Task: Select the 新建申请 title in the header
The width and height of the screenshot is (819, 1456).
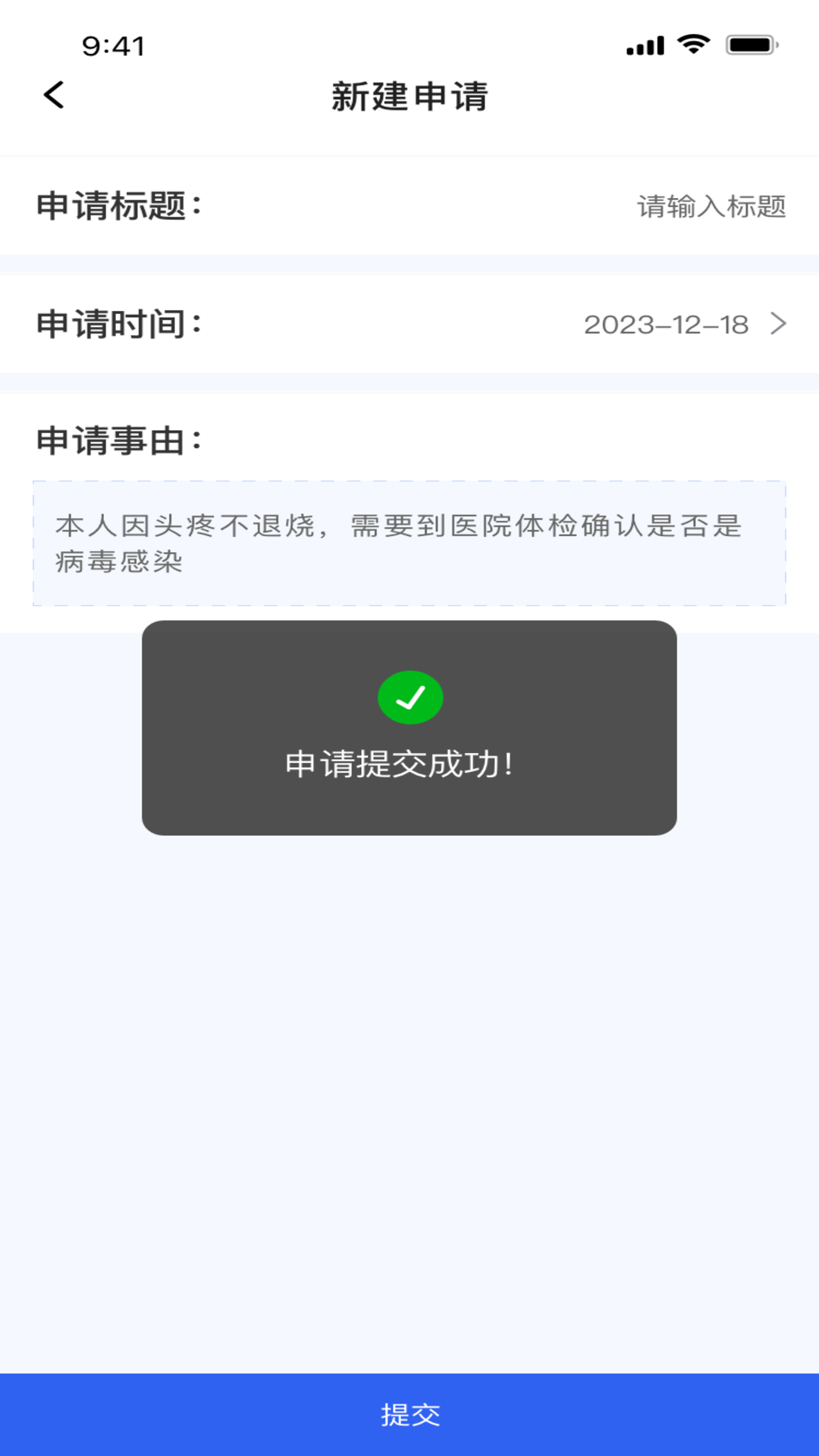Action: [x=409, y=97]
